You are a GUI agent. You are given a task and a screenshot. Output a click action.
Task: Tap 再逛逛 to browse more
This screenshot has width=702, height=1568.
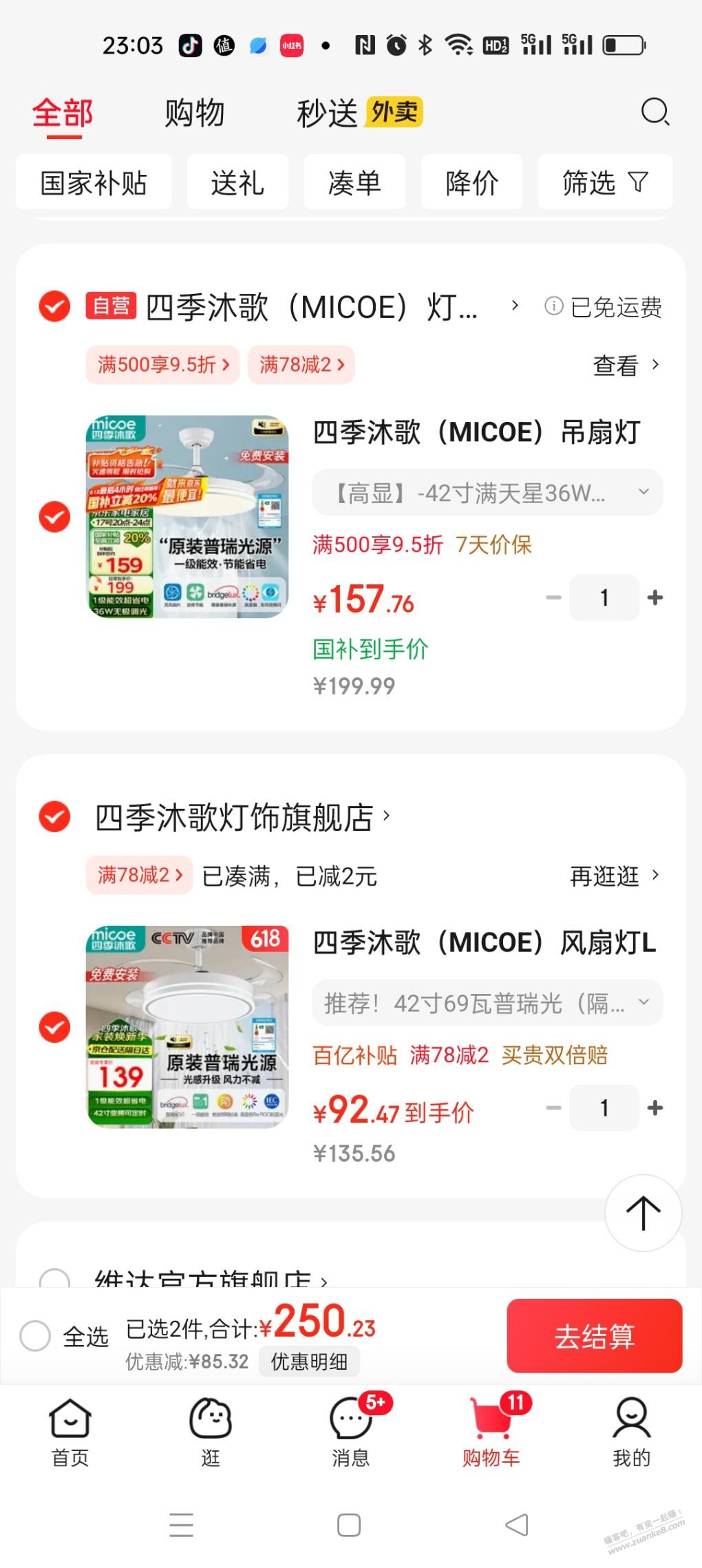click(x=613, y=876)
